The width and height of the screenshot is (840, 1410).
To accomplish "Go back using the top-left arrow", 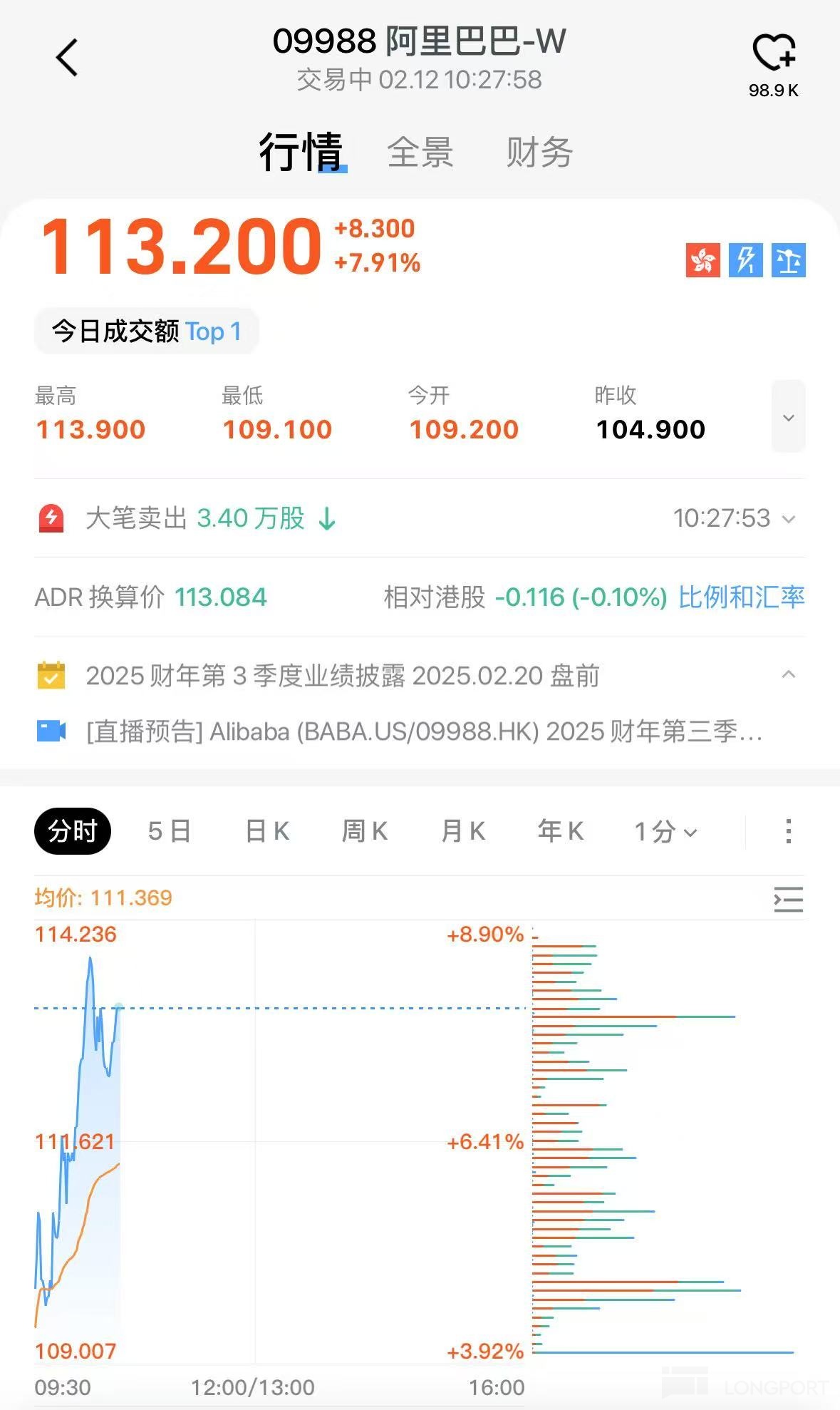I will tap(67, 58).
